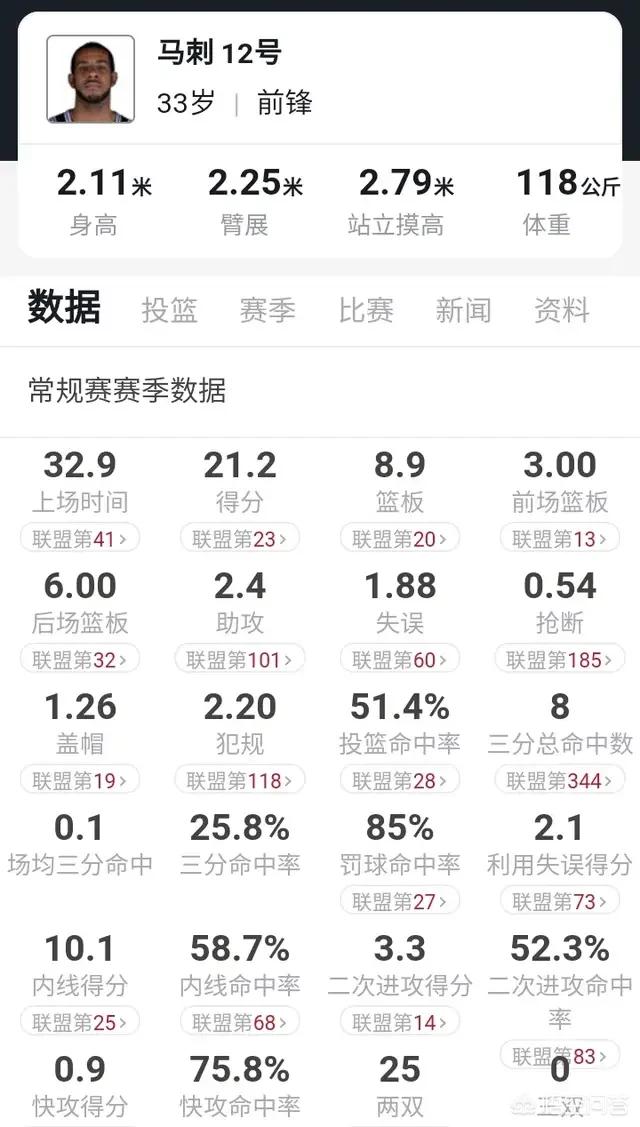This screenshot has height=1127, width=640.
Task: Tap 联盟第19 chip under 盖帽
Action: pyautogui.click(x=80, y=780)
